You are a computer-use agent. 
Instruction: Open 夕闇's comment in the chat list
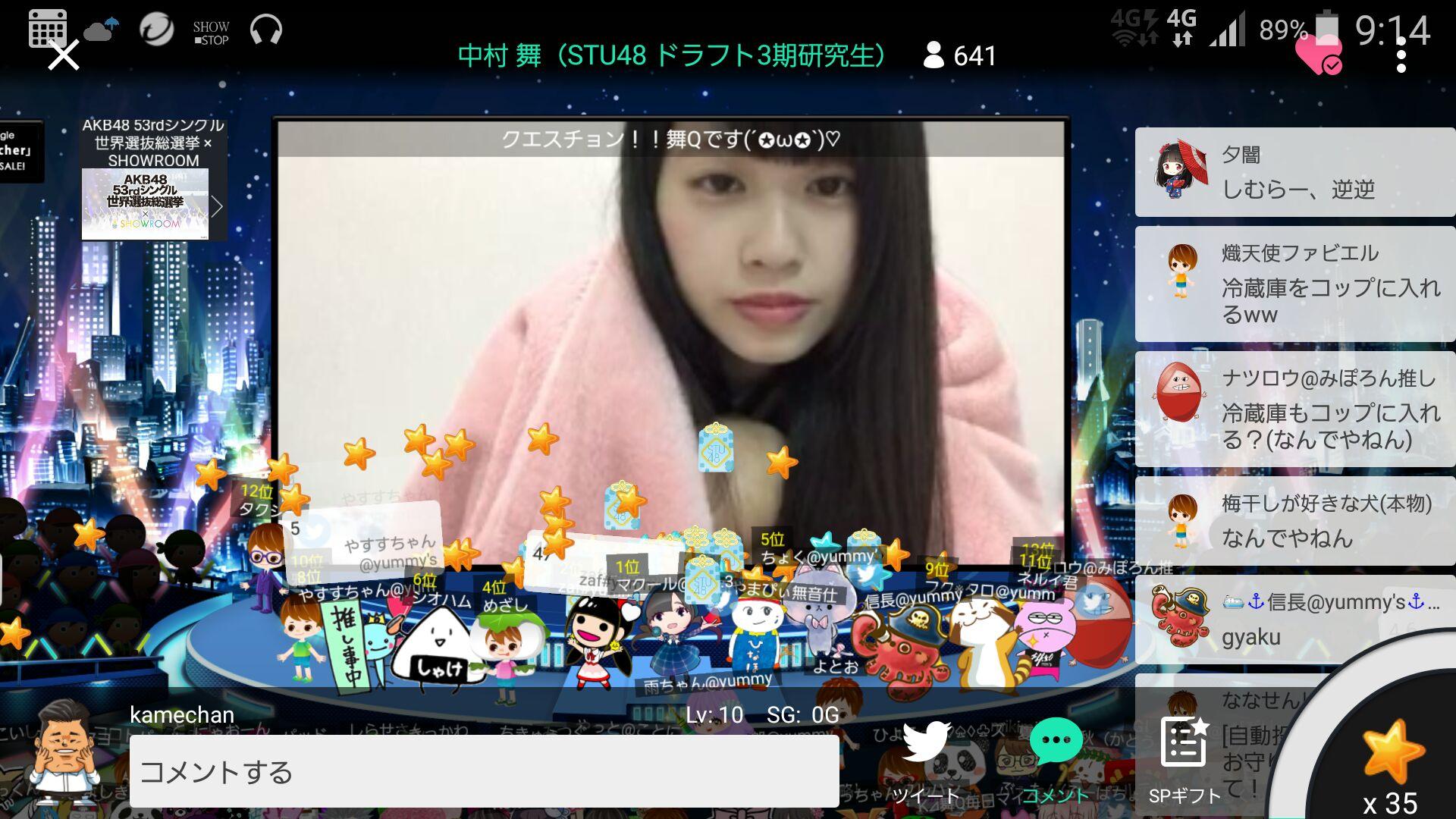(x=1294, y=173)
